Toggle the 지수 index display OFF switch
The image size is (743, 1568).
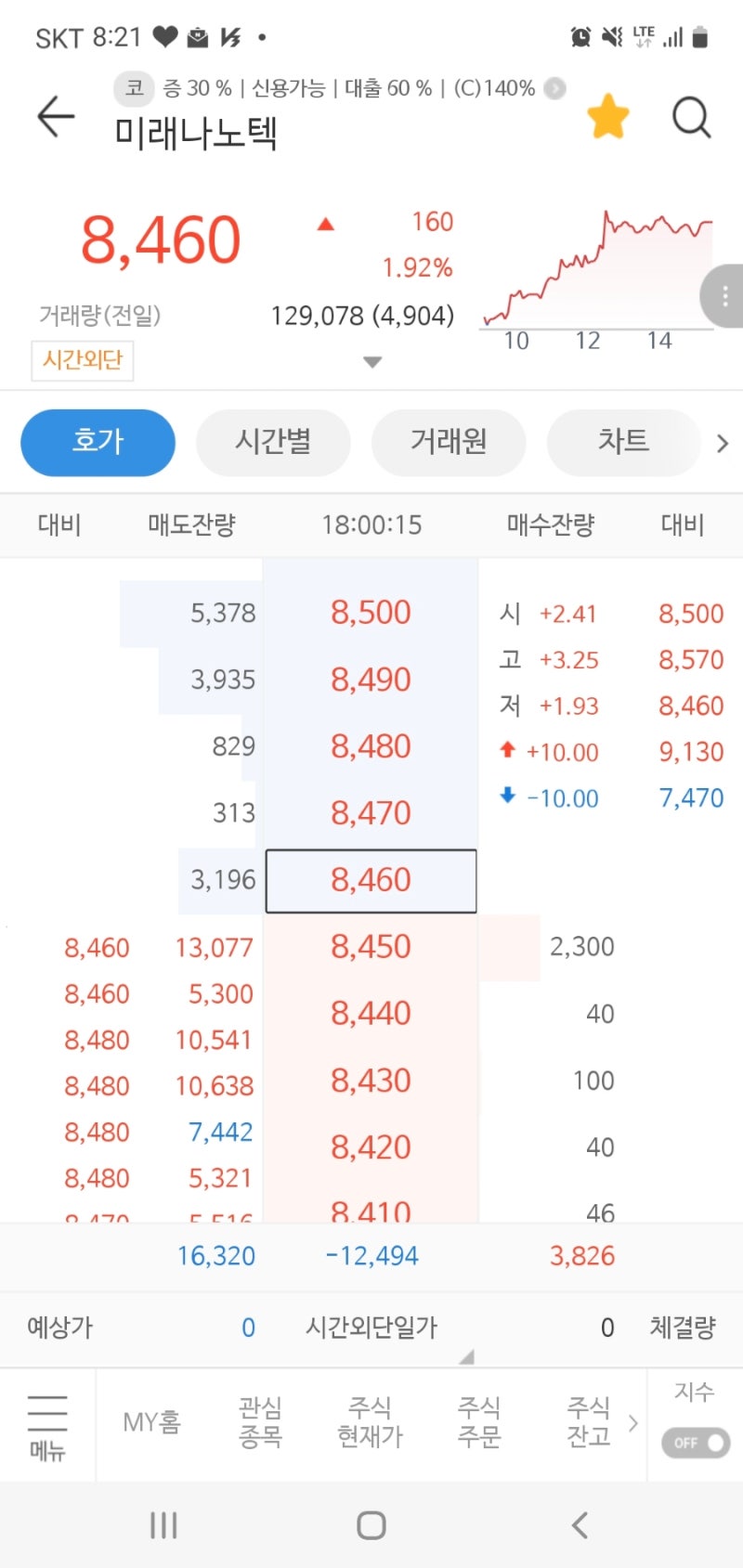pyautogui.click(x=693, y=1443)
